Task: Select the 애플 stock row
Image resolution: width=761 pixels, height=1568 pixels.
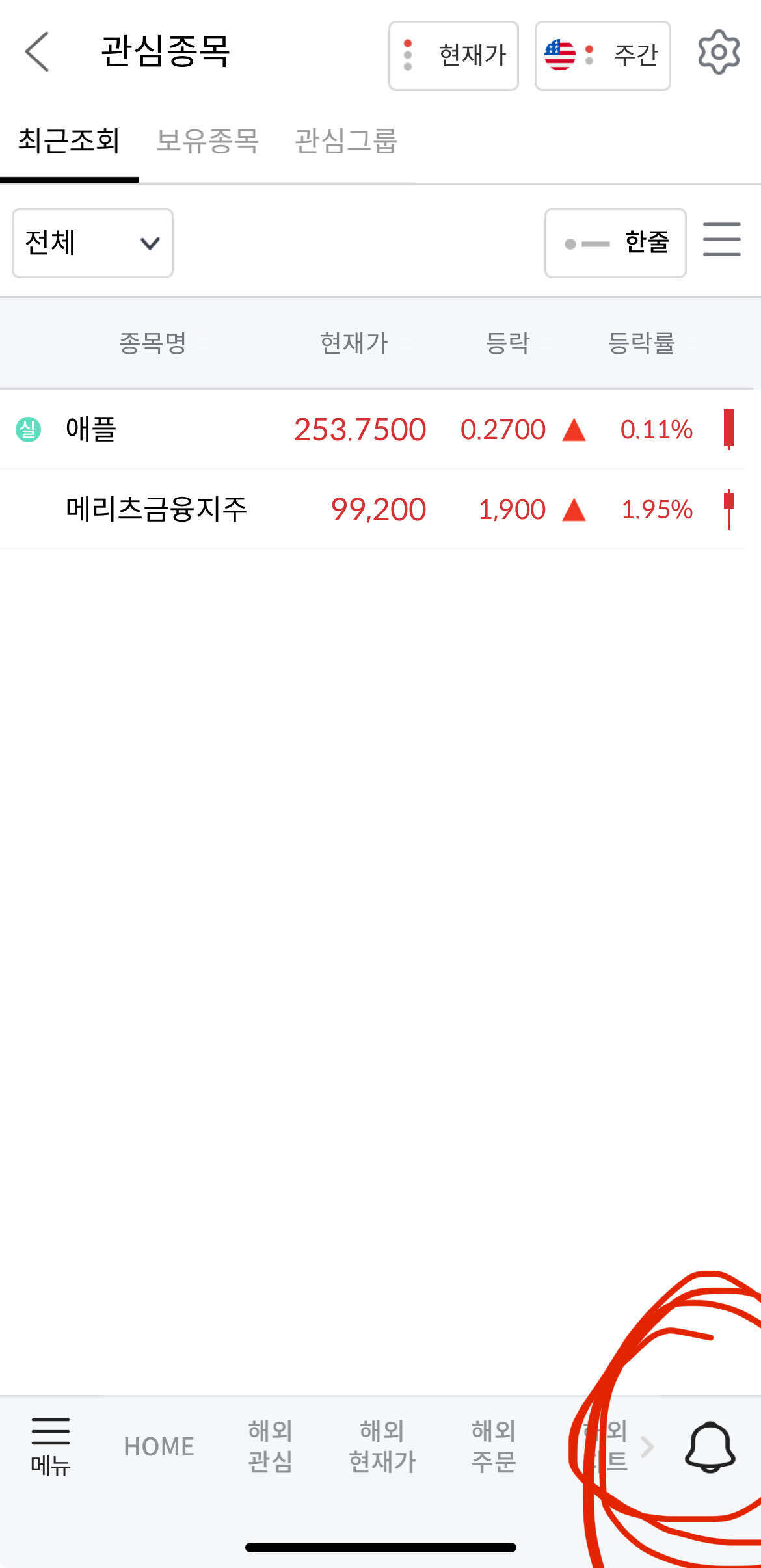Action: [260, 429]
